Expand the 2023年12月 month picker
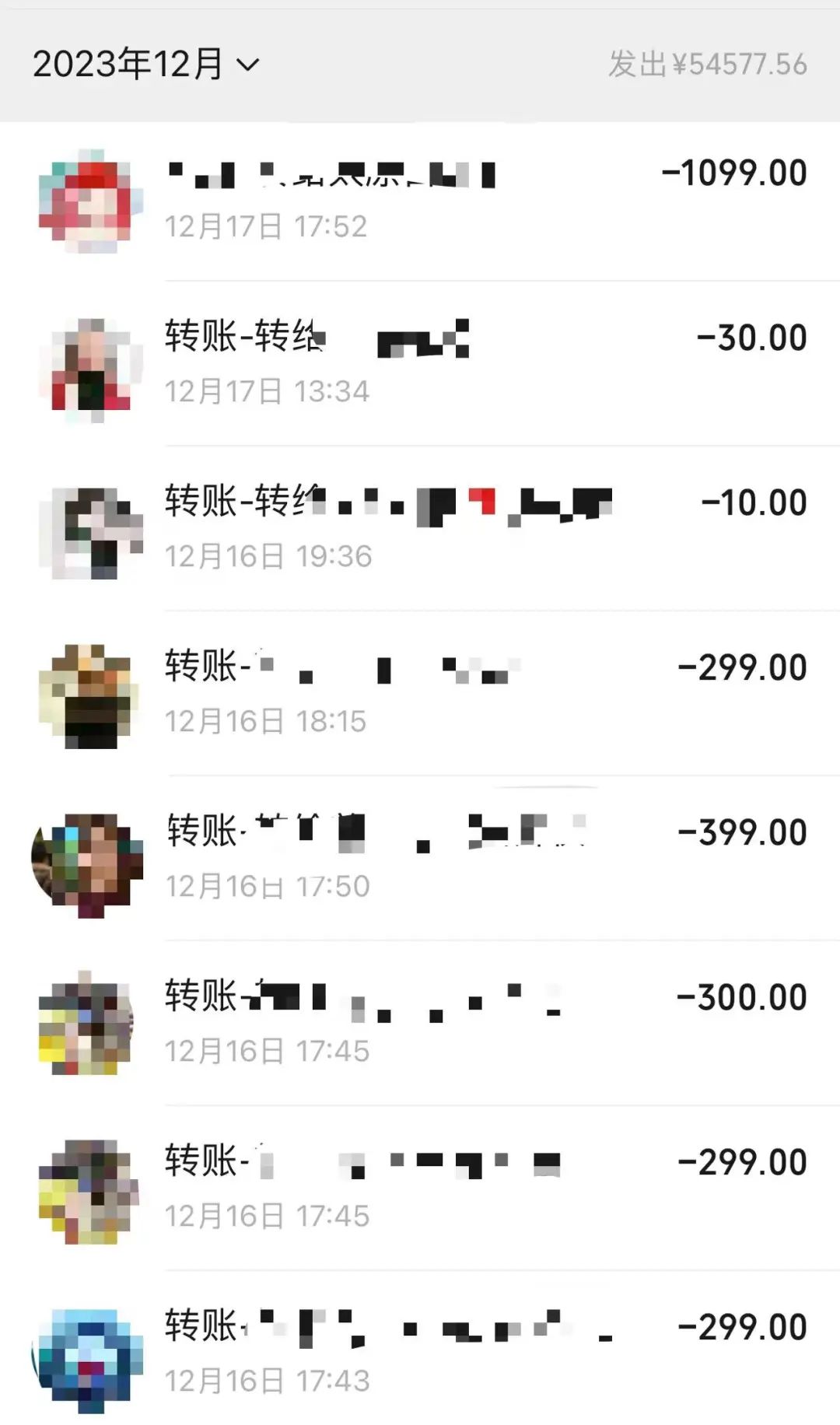 click(x=145, y=65)
